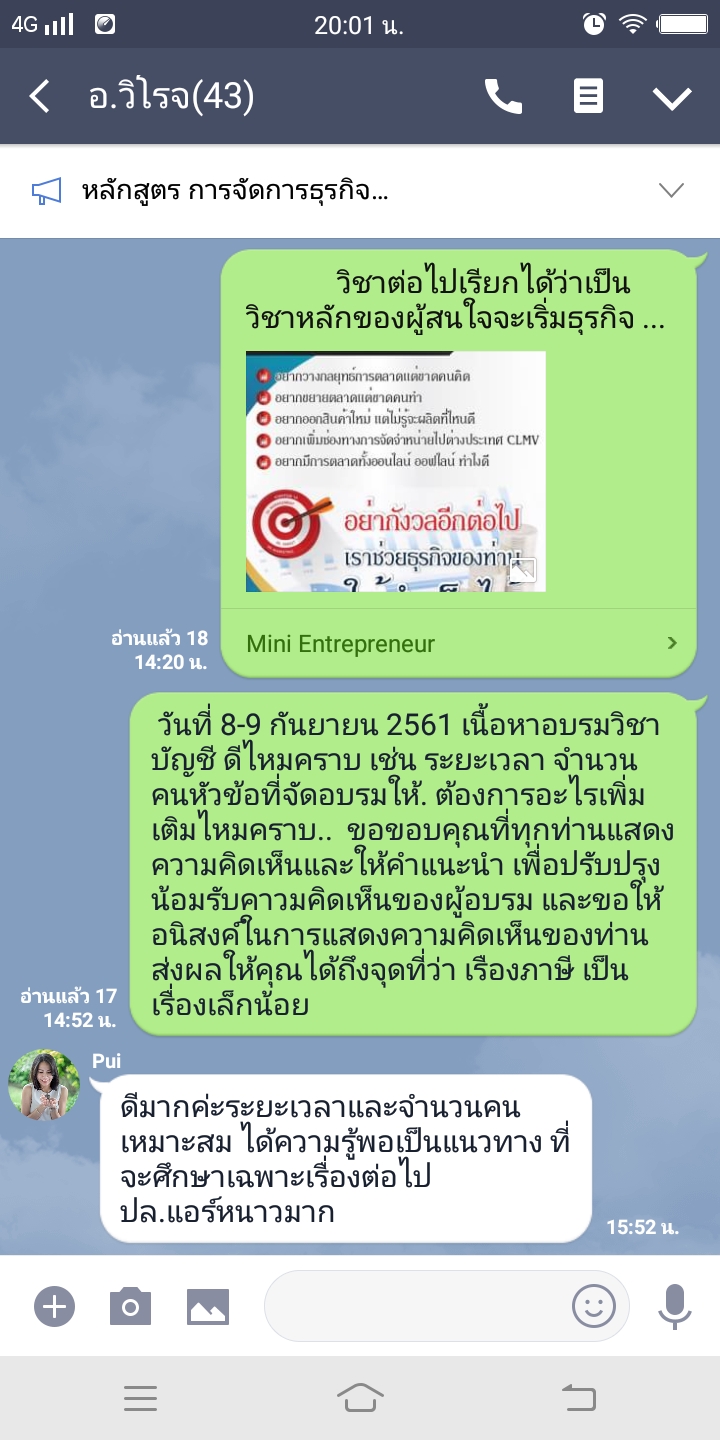Image resolution: width=720 pixels, height=1440 pixels.
Task: Launch the camera from the chat bar
Action: click(x=130, y=1306)
